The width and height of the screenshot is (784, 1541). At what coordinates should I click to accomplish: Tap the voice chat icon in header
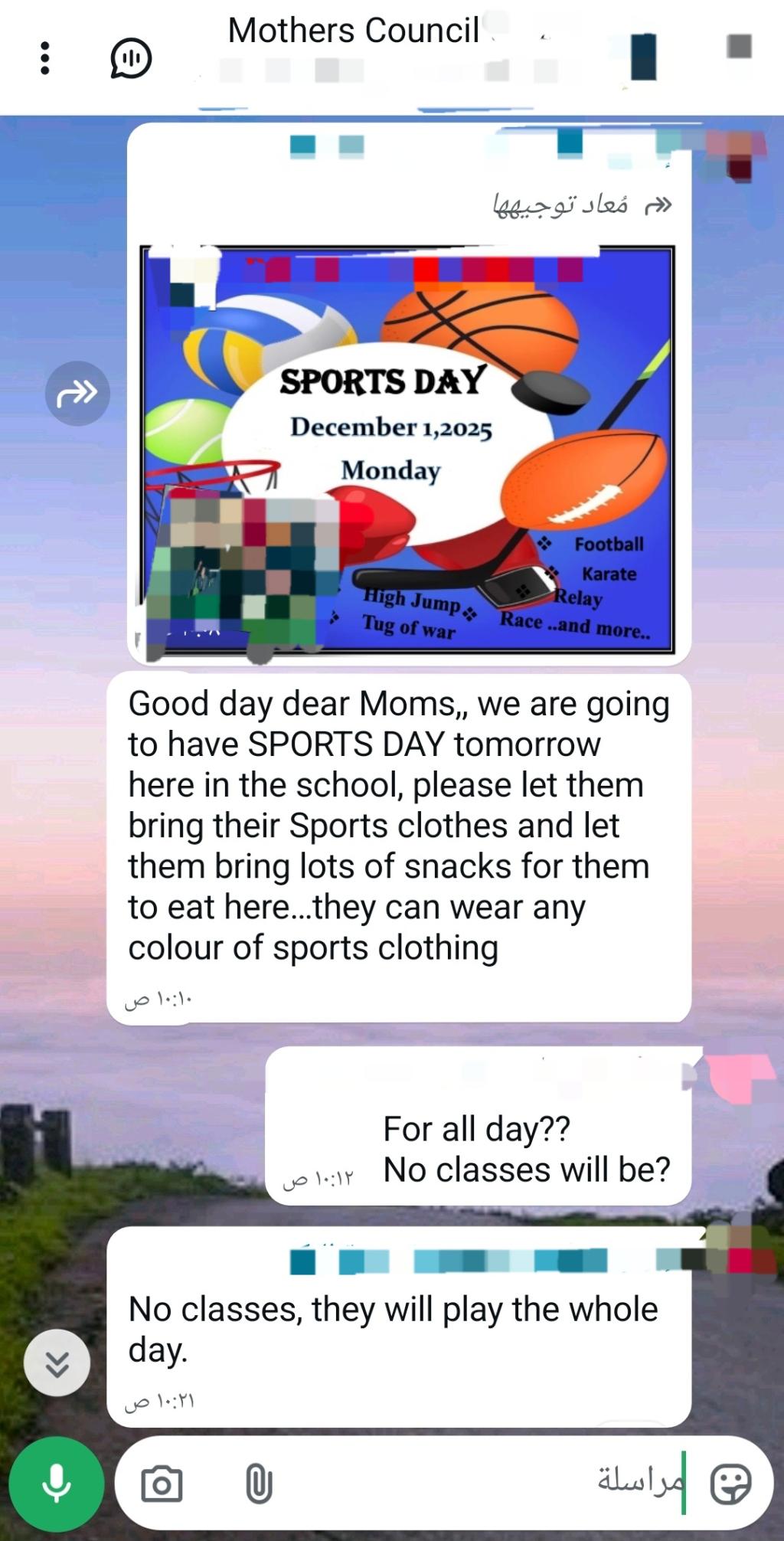click(x=131, y=59)
